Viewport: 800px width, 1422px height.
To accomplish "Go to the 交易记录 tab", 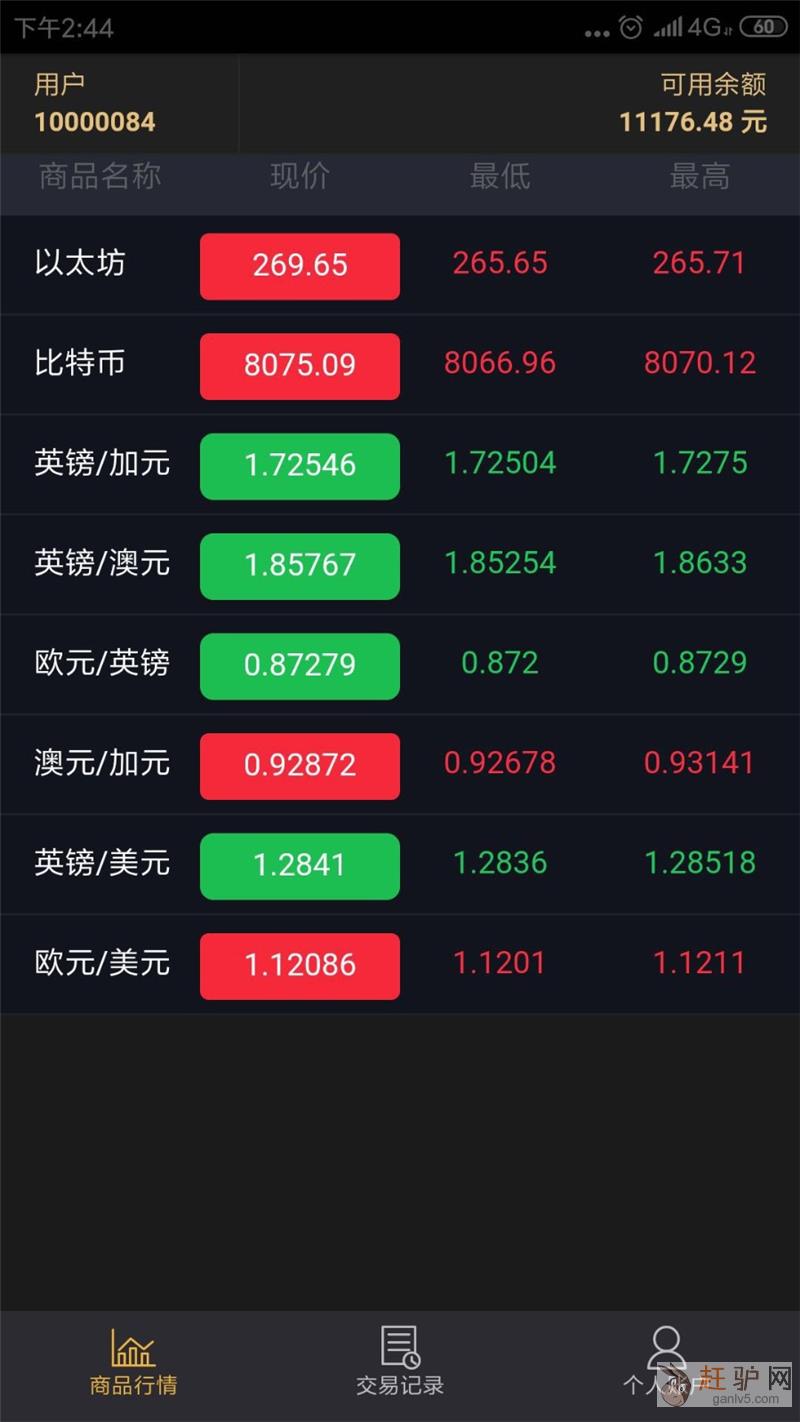I will (x=400, y=1362).
